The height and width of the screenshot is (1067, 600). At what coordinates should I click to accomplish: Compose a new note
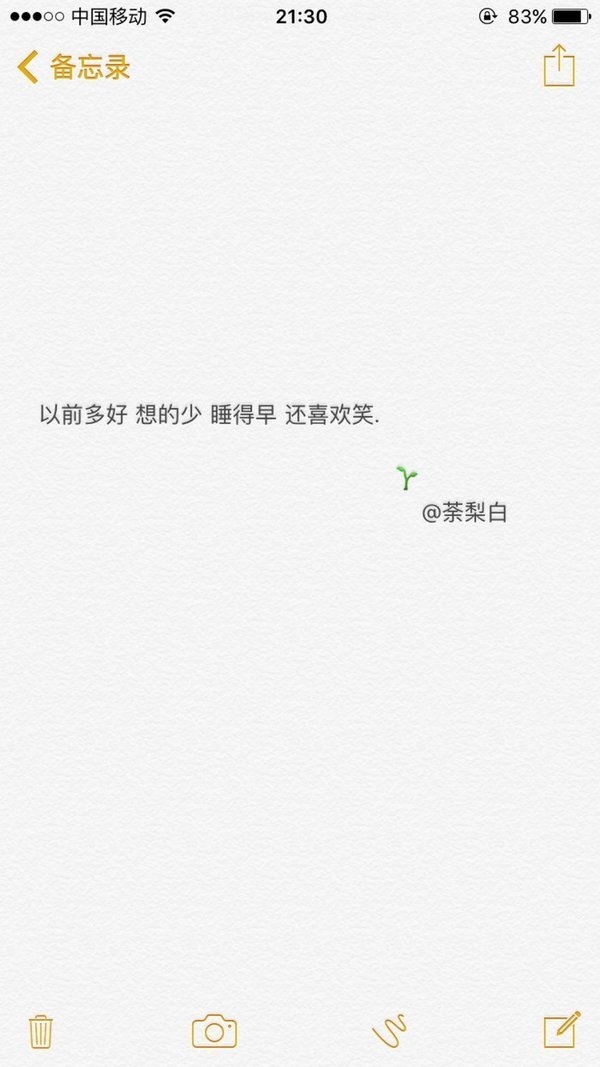[x=562, y=1030]
